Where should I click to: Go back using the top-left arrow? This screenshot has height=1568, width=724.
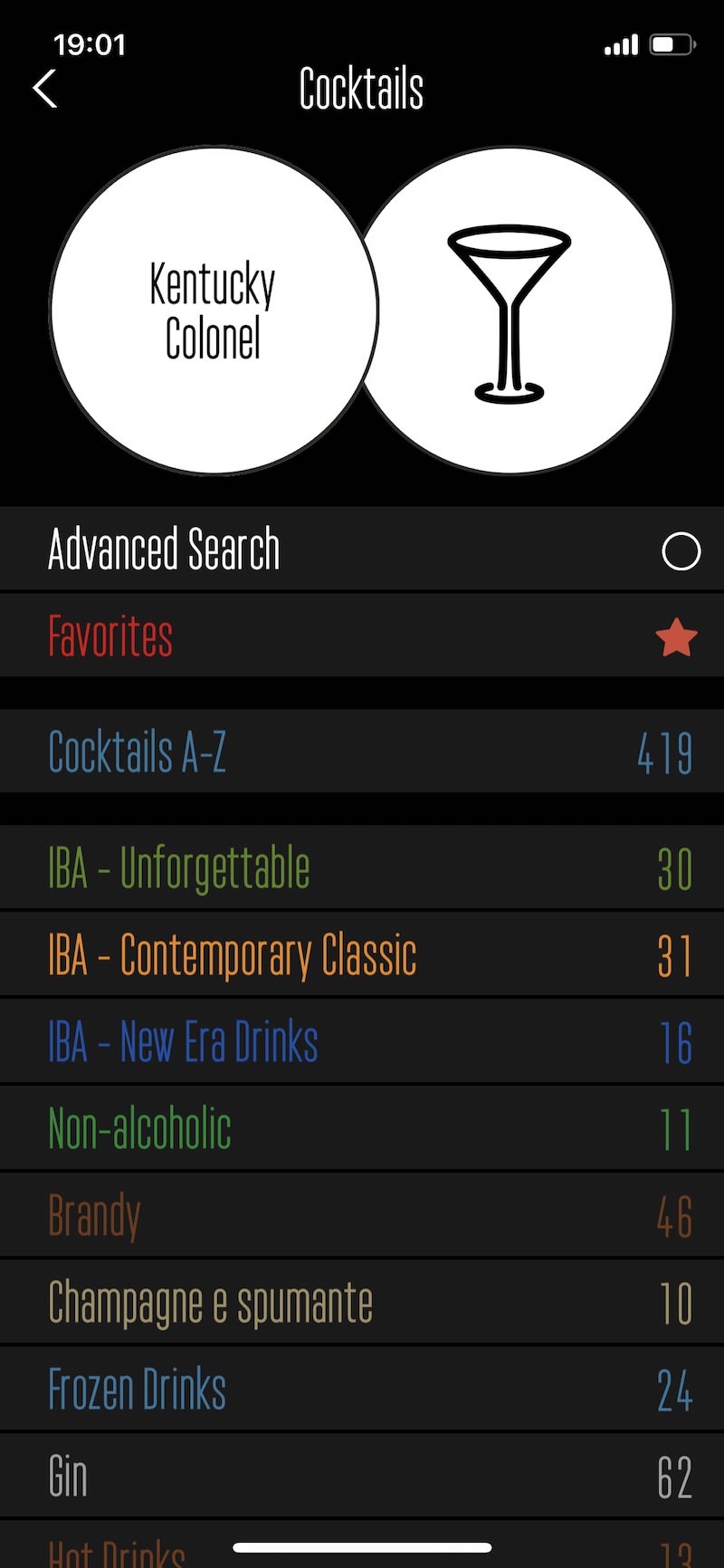click(45, 89)
